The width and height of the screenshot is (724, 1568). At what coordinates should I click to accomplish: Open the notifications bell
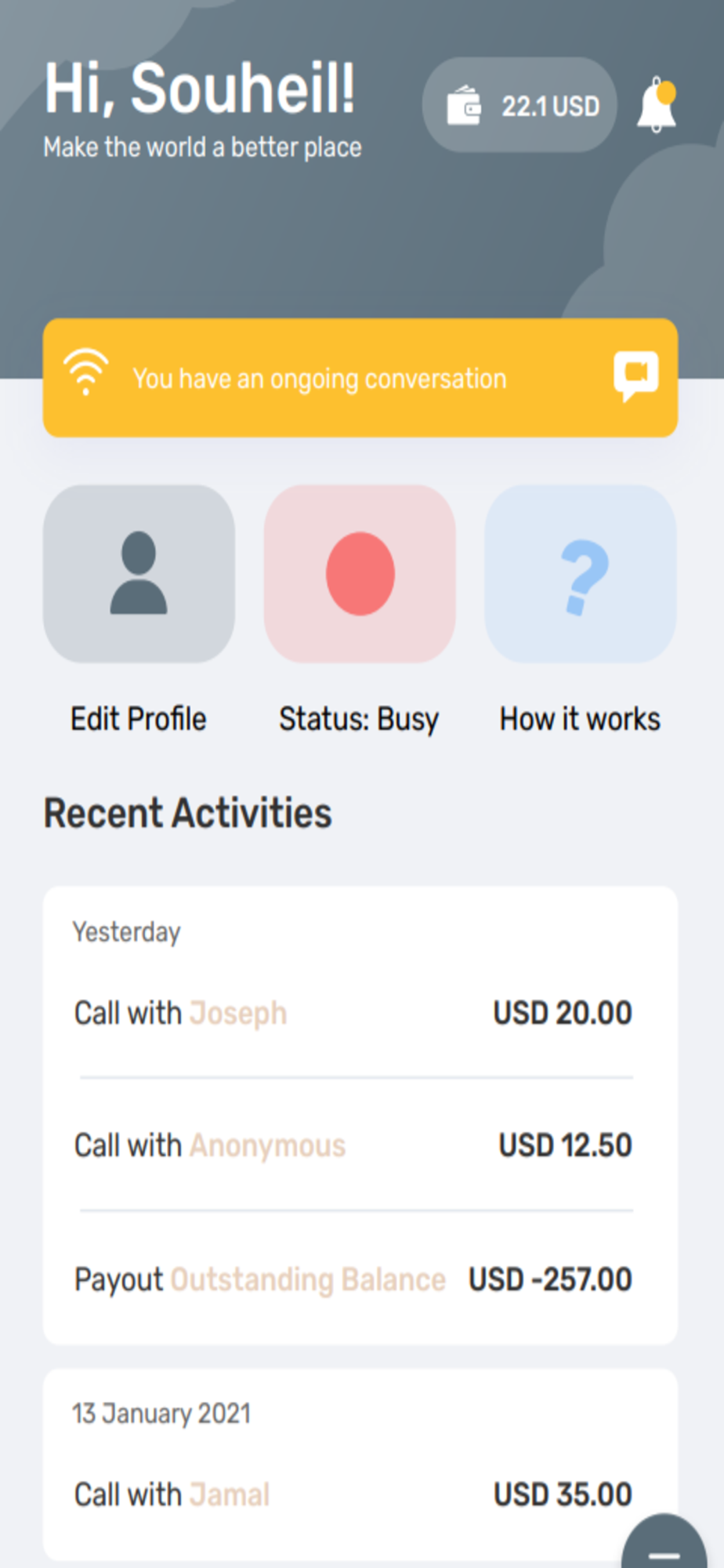656,105
